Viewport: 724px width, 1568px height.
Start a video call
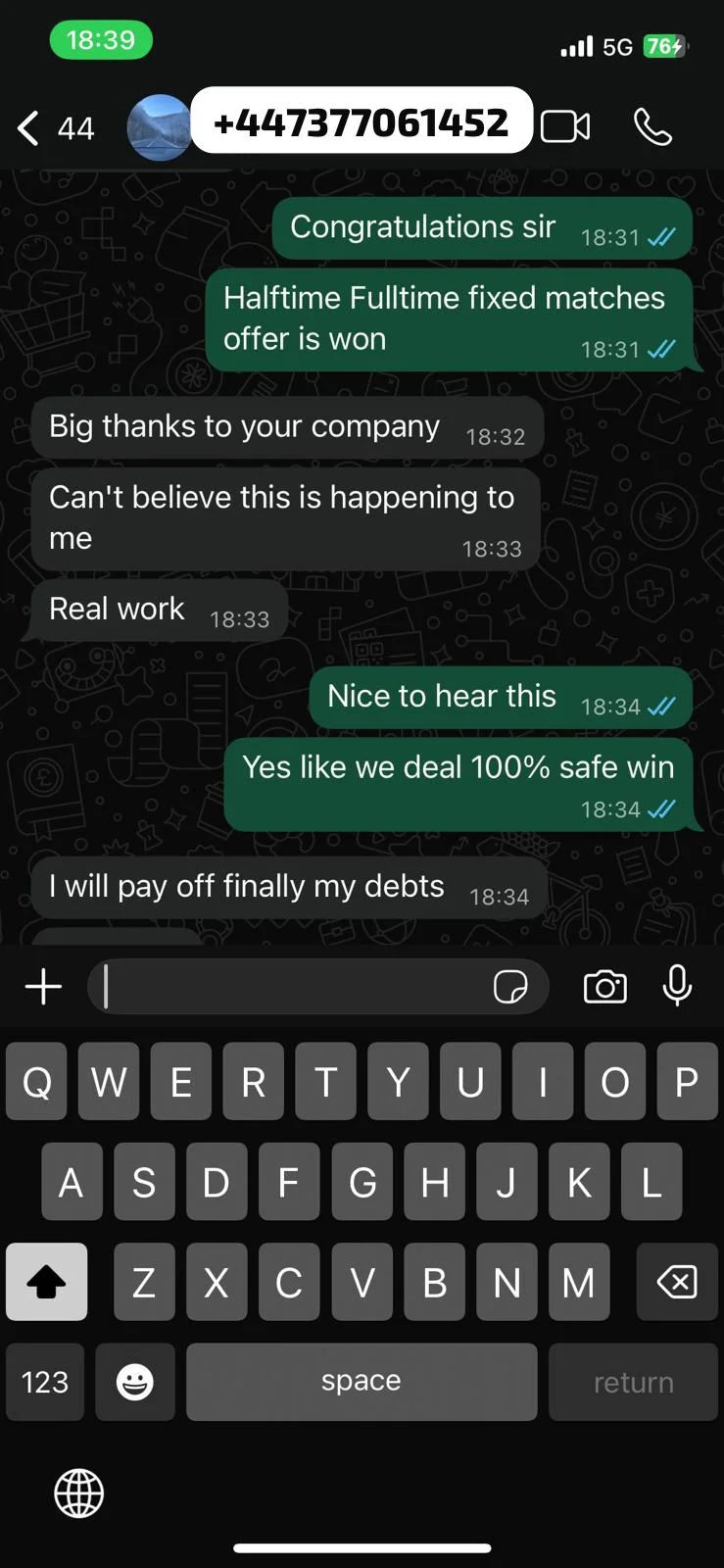tap(565, 126)
